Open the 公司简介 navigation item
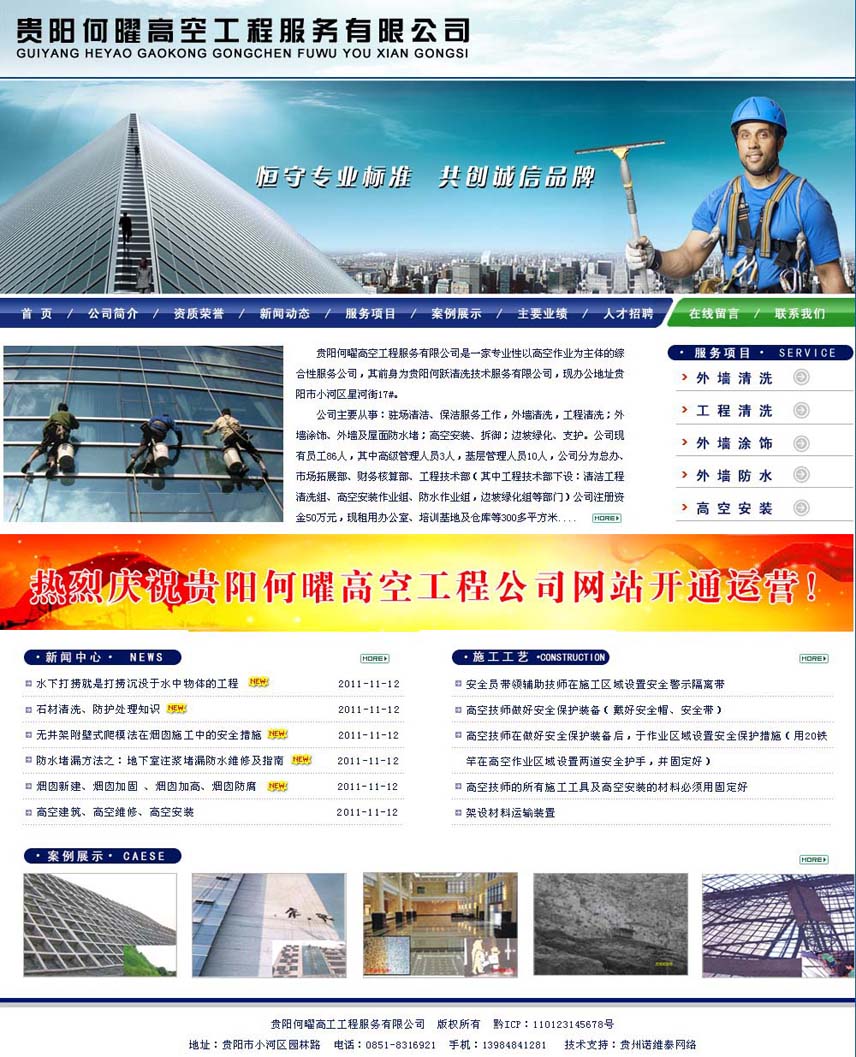Image resolution: width=856 pixels, height=1057 pixels. [112, 314]
